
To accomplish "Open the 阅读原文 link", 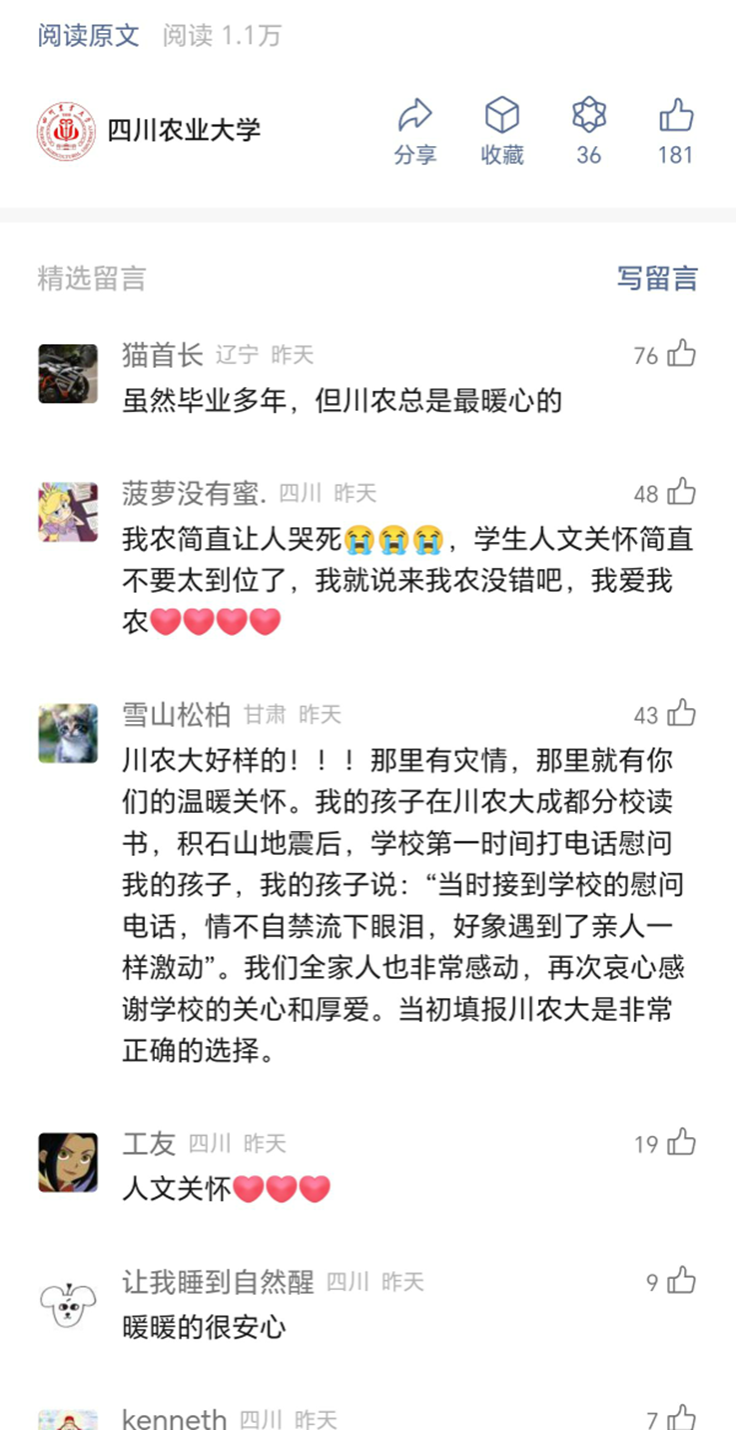I will [x=88, y=36].
